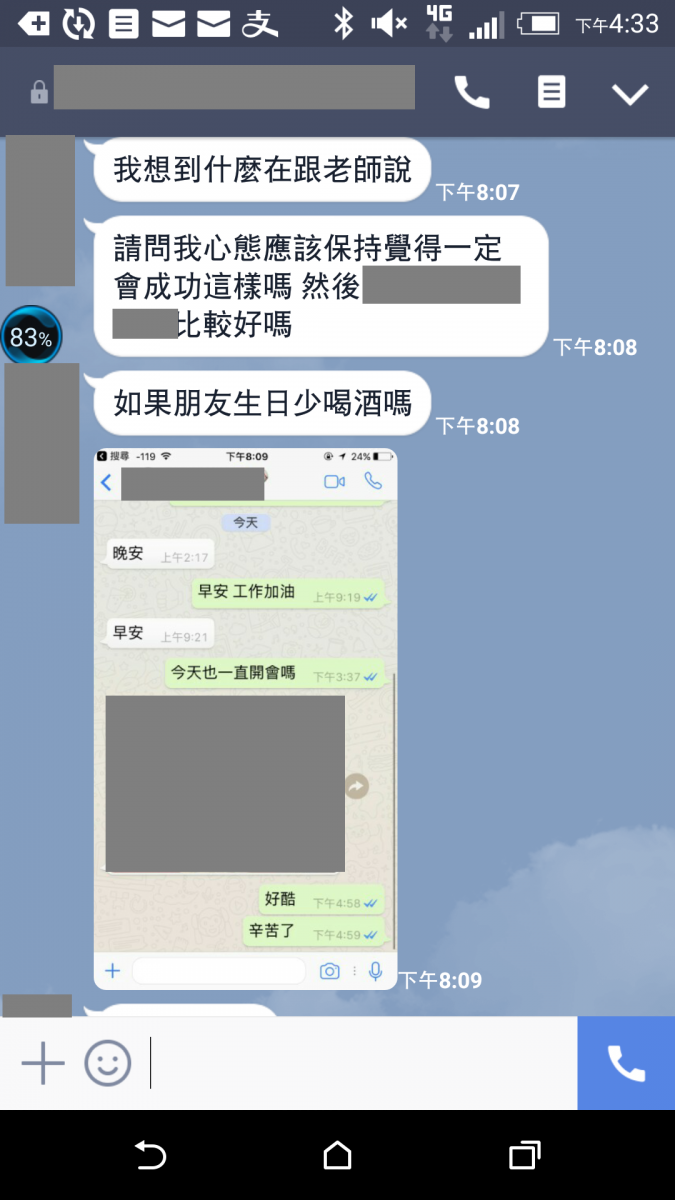Open the notes icon in the header
Viewport: 675px width, 1200px height.
point(551,93)
